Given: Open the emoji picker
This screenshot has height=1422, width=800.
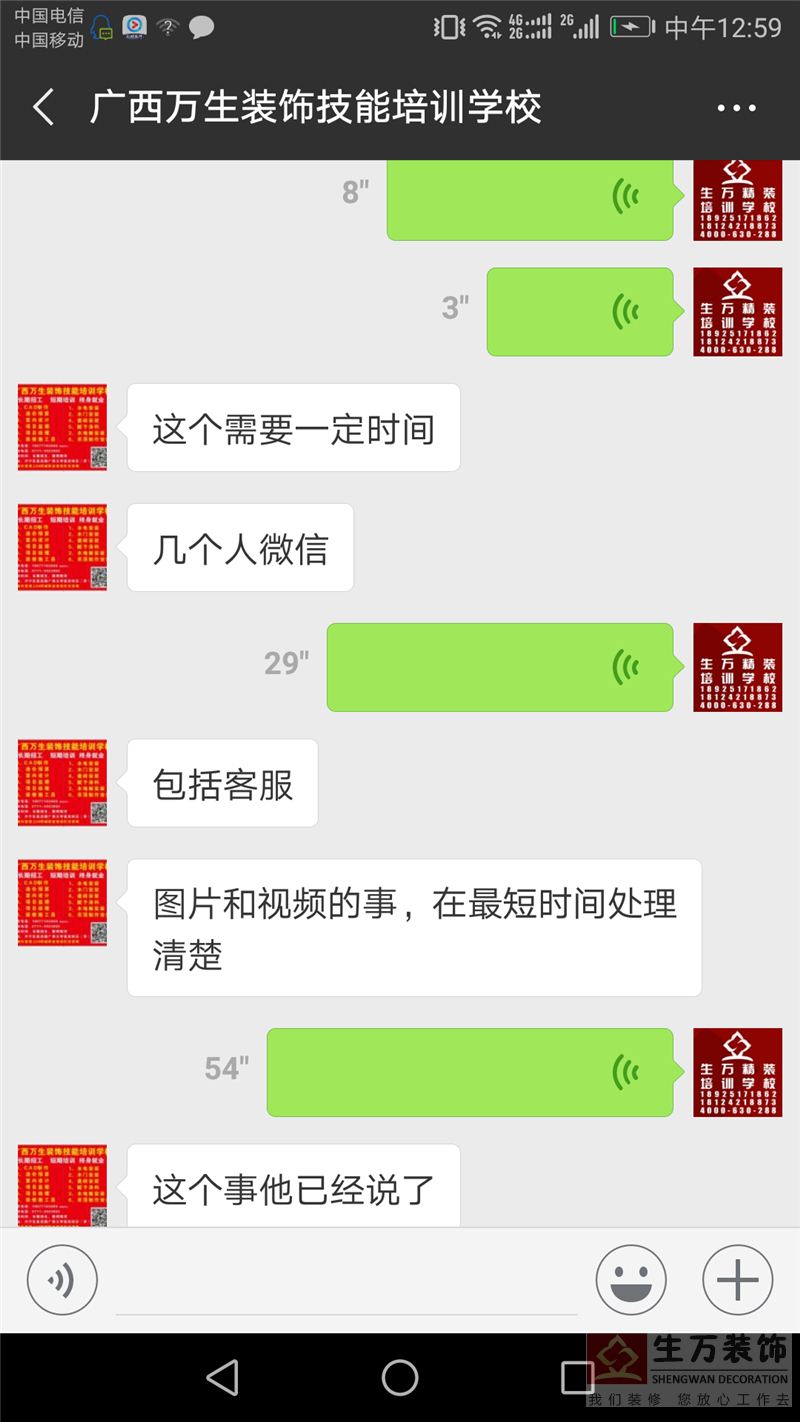Looking at the screenshot, I should point(631,1280).
